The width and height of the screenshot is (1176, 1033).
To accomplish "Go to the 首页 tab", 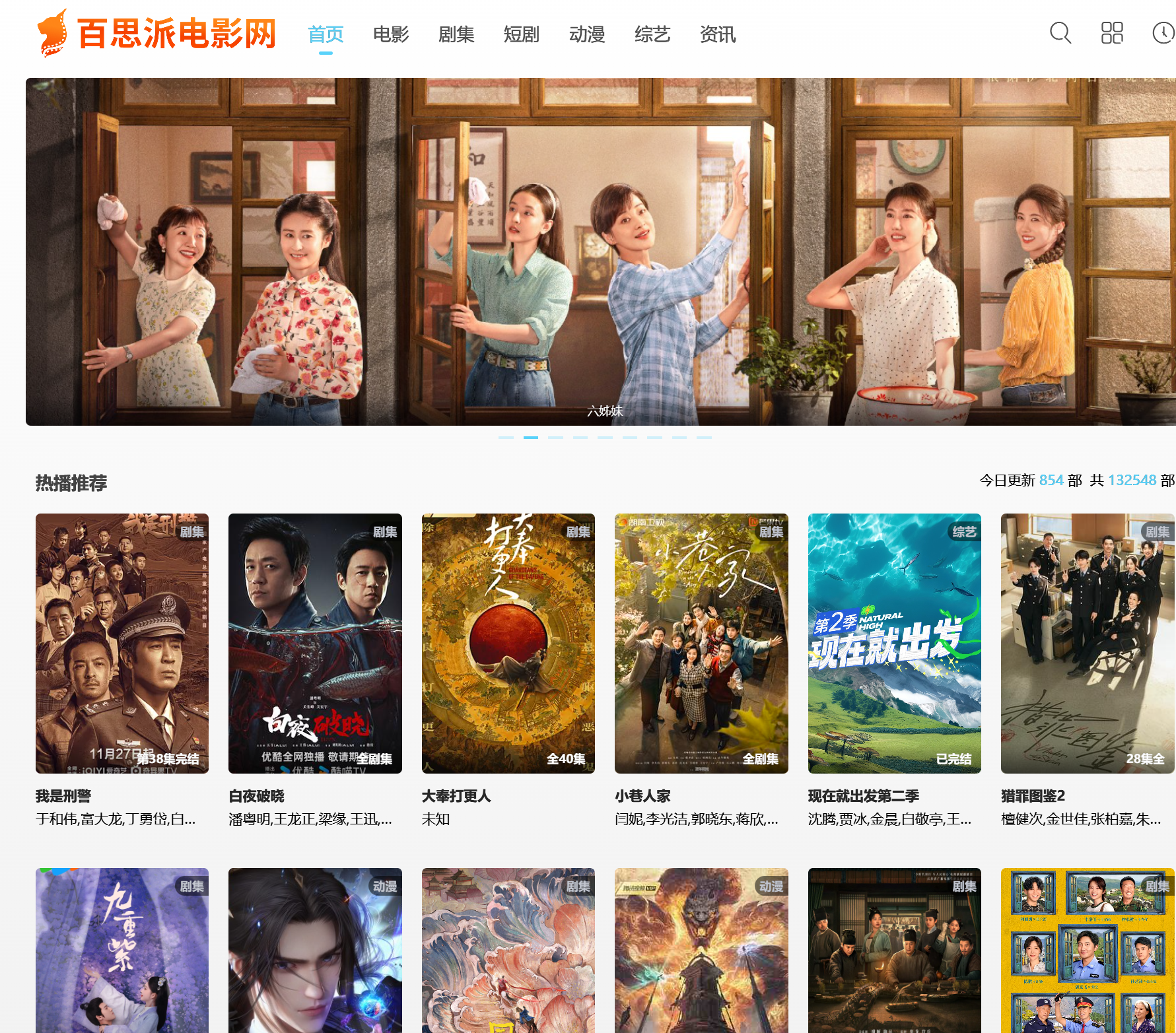I will (326, 34).
